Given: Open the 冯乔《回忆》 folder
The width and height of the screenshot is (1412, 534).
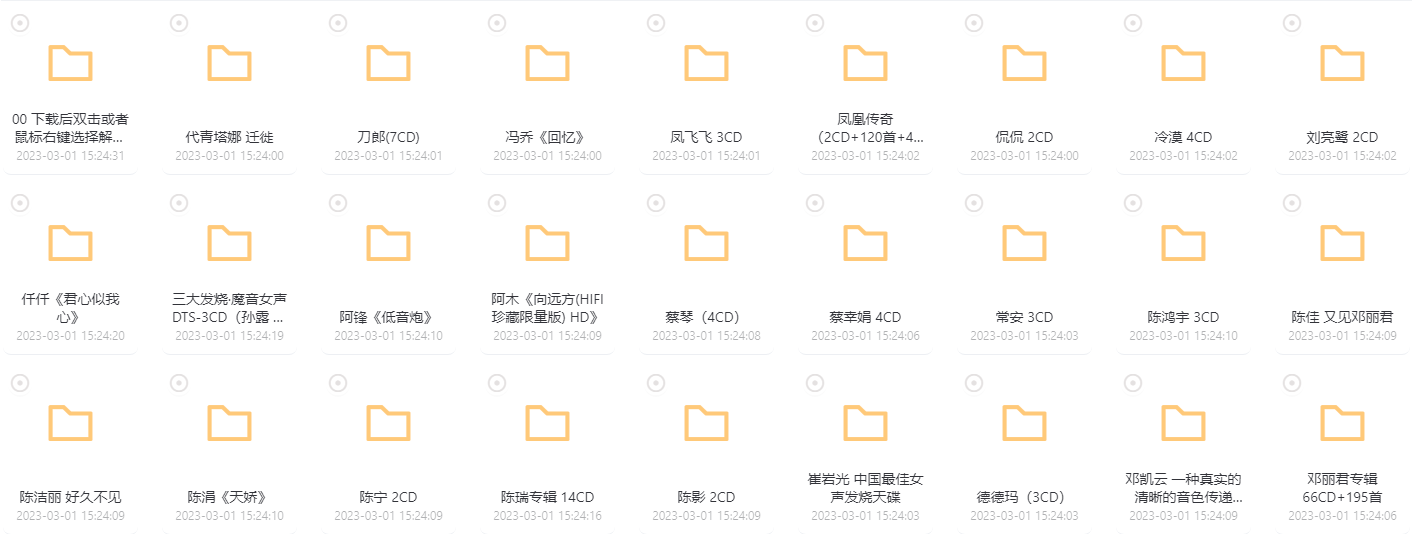Looking at the screenshot, I should pos(547,64).
